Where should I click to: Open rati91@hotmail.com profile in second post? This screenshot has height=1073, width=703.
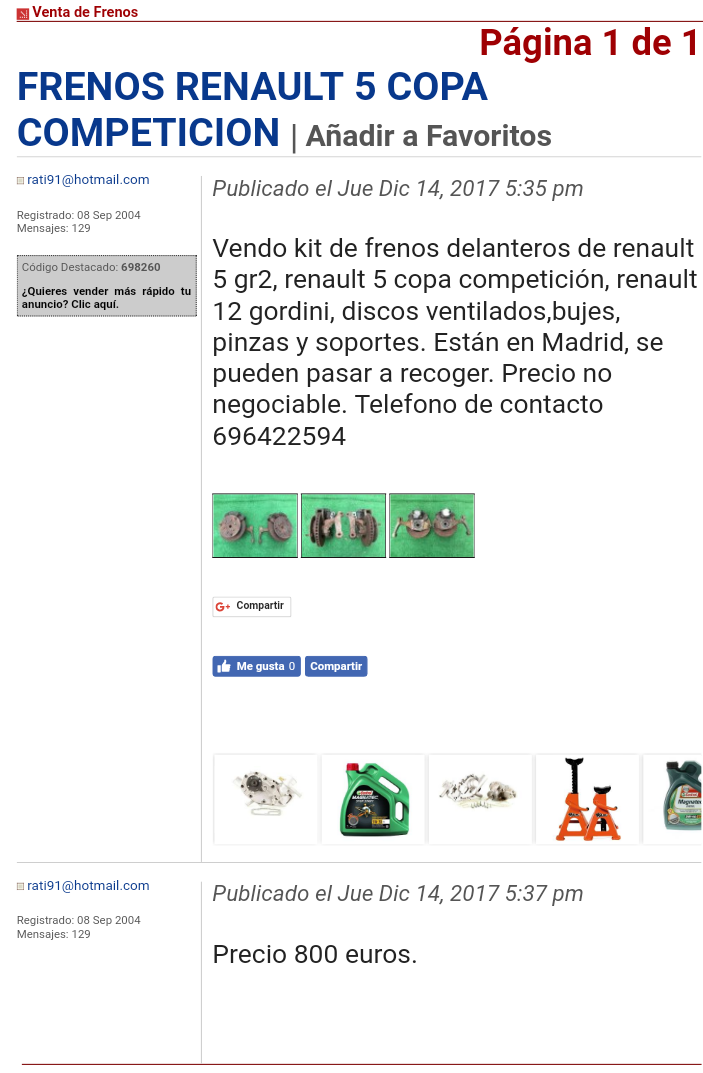tap(88, 885)
